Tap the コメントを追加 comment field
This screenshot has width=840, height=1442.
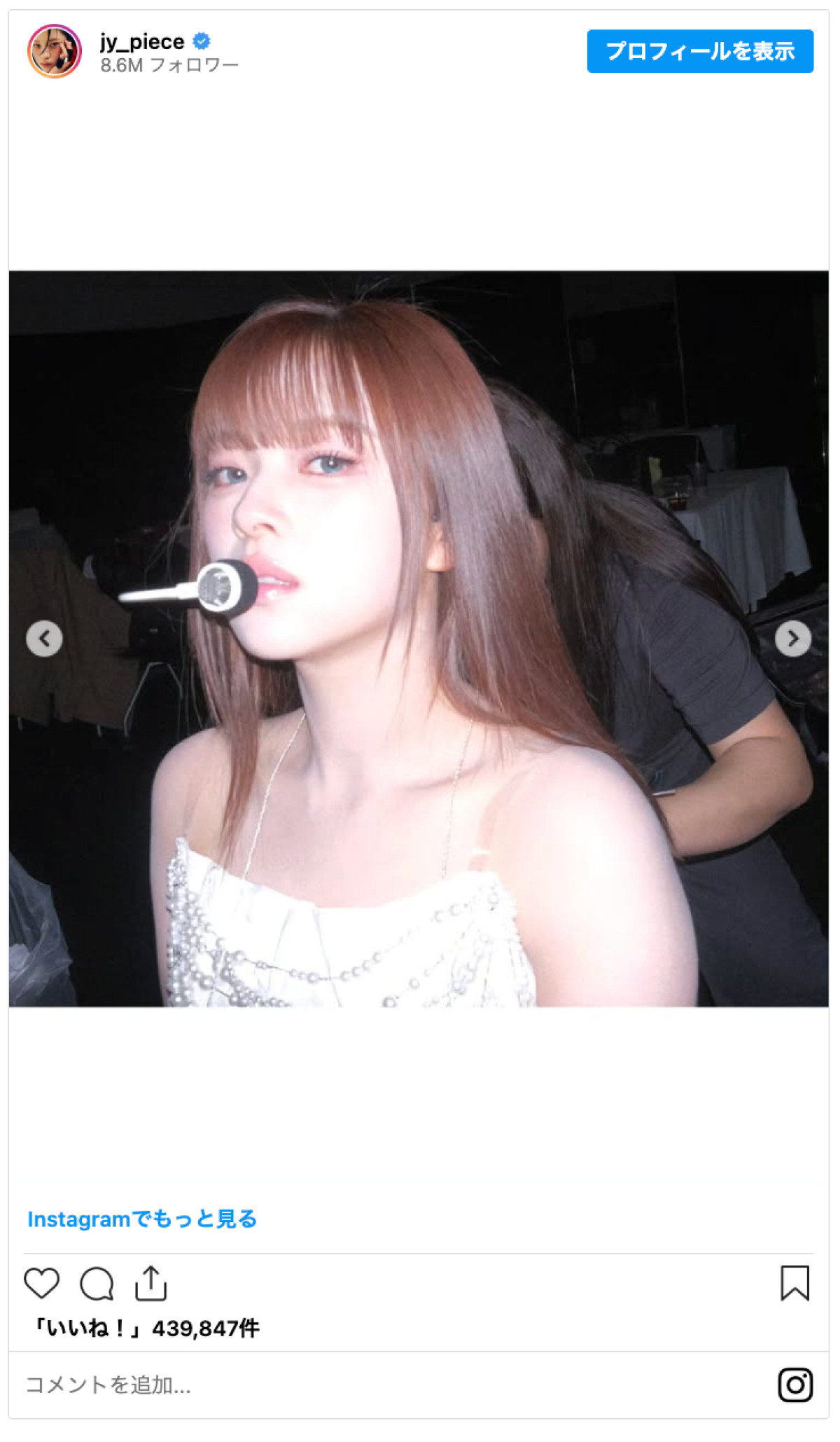(x=350, y=1385)
